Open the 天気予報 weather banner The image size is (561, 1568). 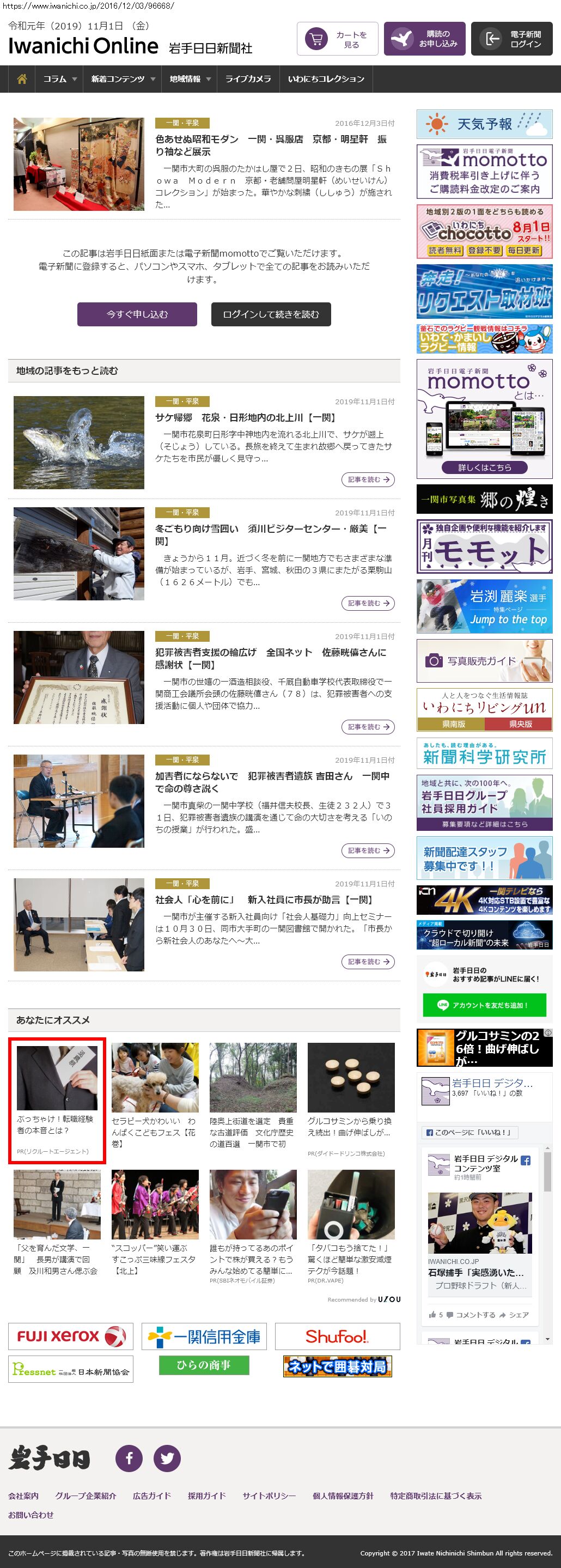[x=484, y=124]
